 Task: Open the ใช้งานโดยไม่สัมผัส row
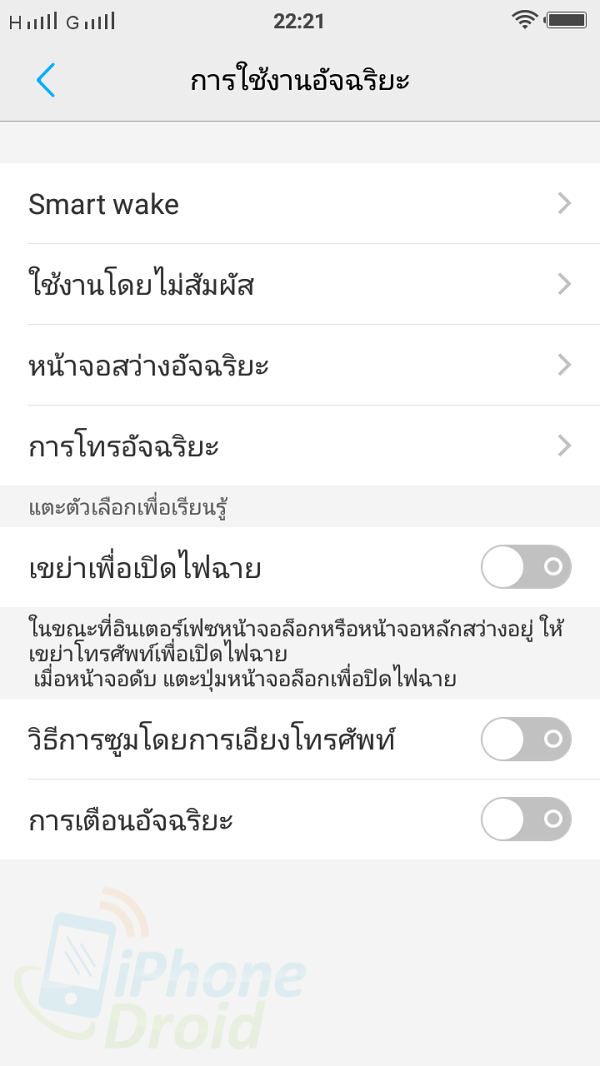(300, 284)
